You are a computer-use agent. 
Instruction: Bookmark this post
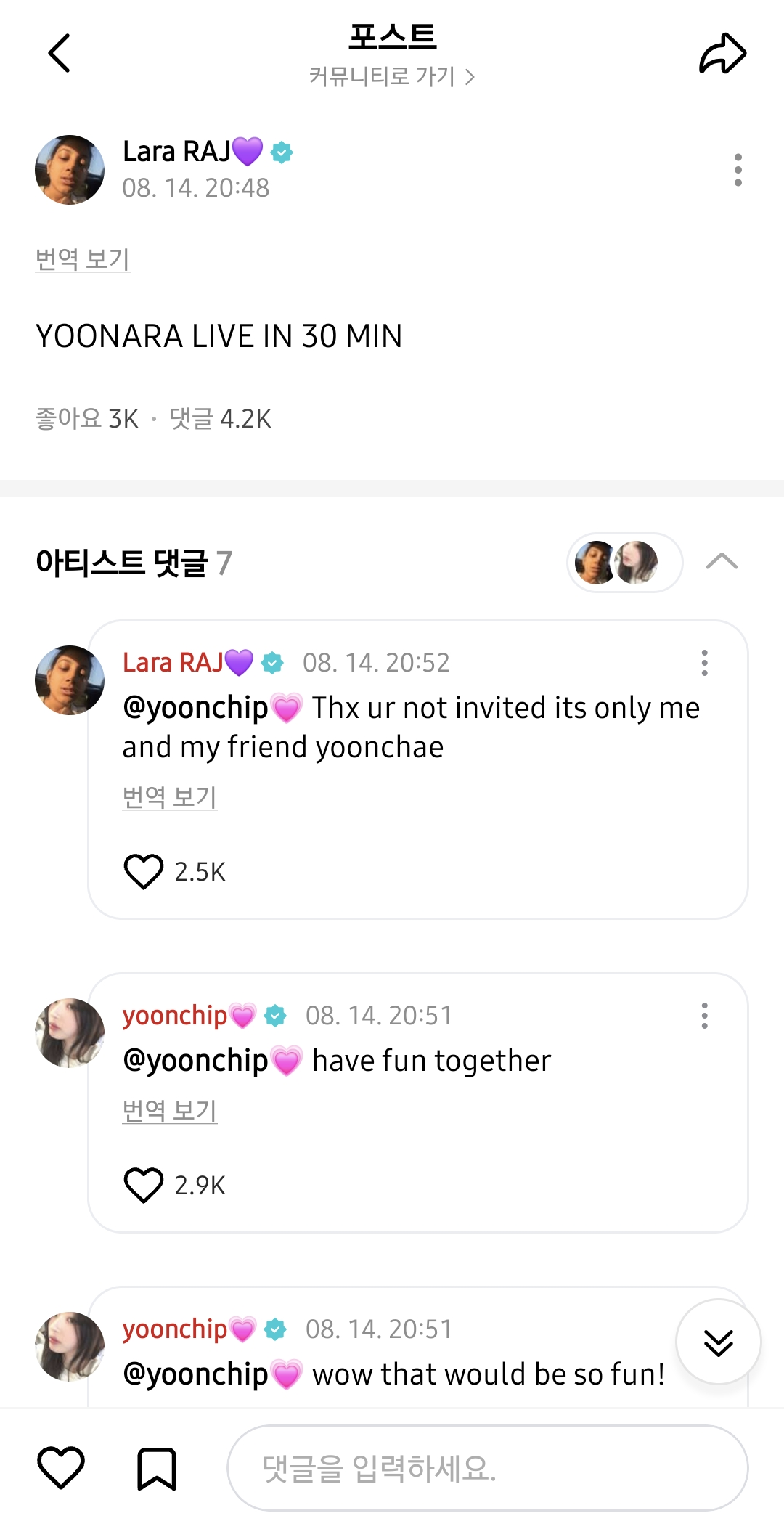click(x=157, y=1468)
